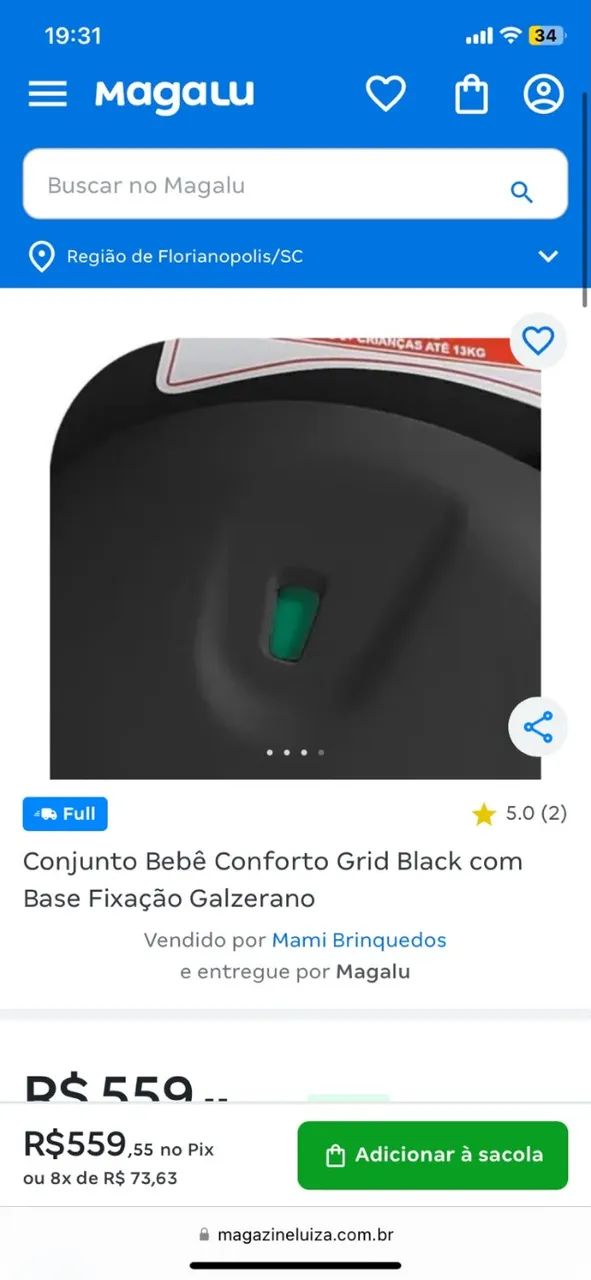The width and height of the screenshot is (591, 1280).
Task: Tap the Full delivery badge
Action: 65,814
